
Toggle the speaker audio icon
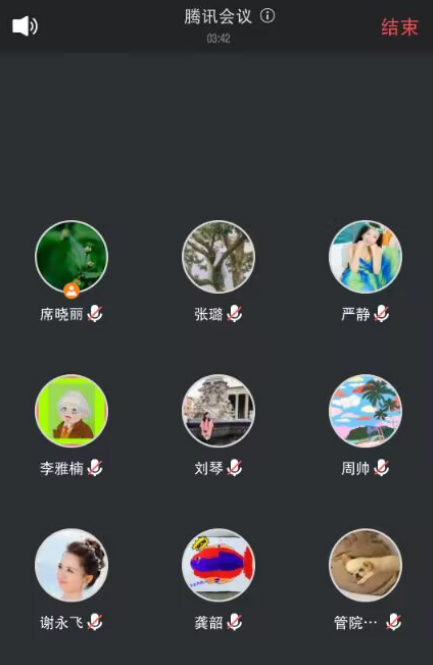click(x=25, y=26)
